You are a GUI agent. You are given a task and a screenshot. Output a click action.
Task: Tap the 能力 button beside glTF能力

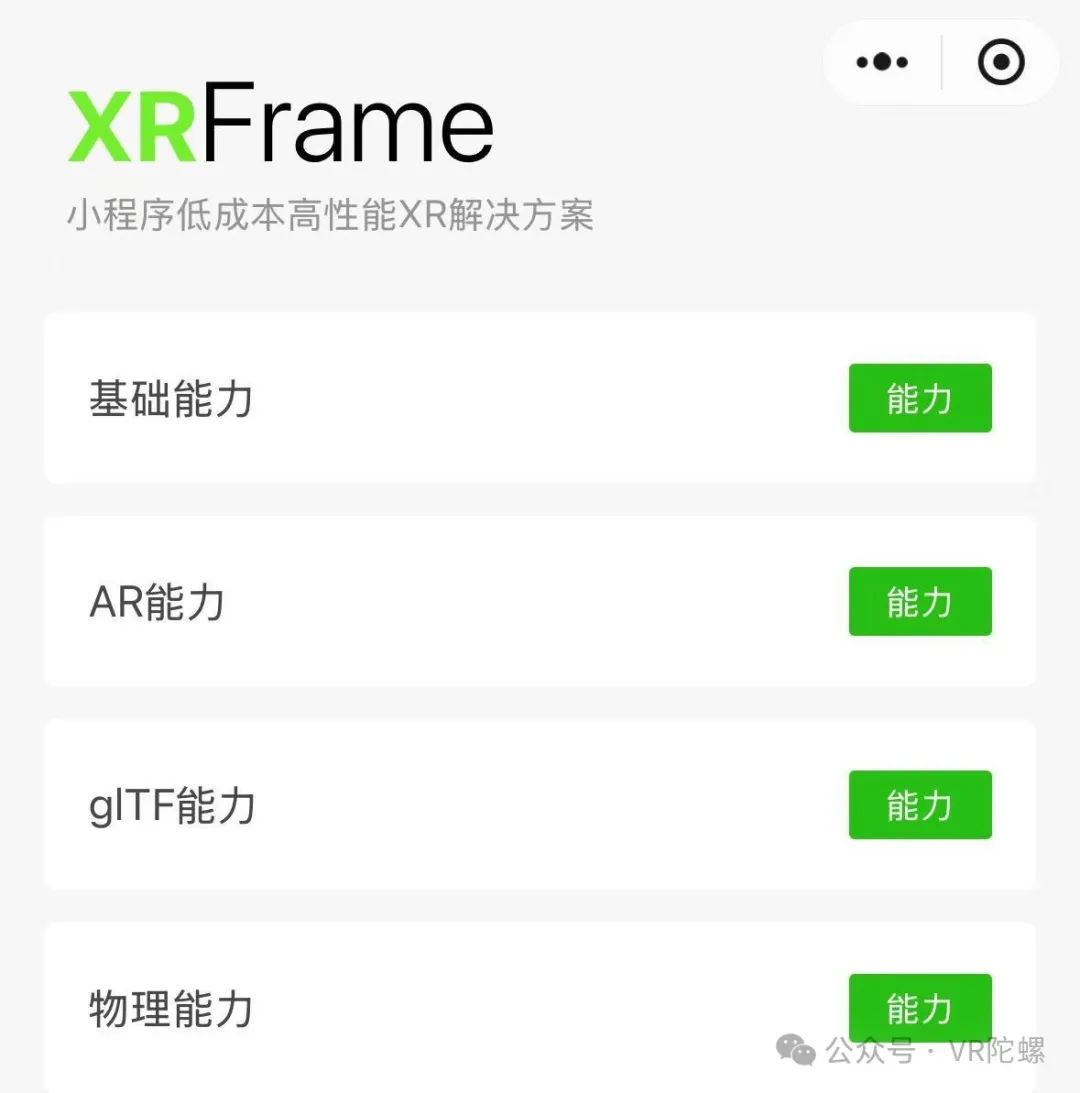coord(920,805)
